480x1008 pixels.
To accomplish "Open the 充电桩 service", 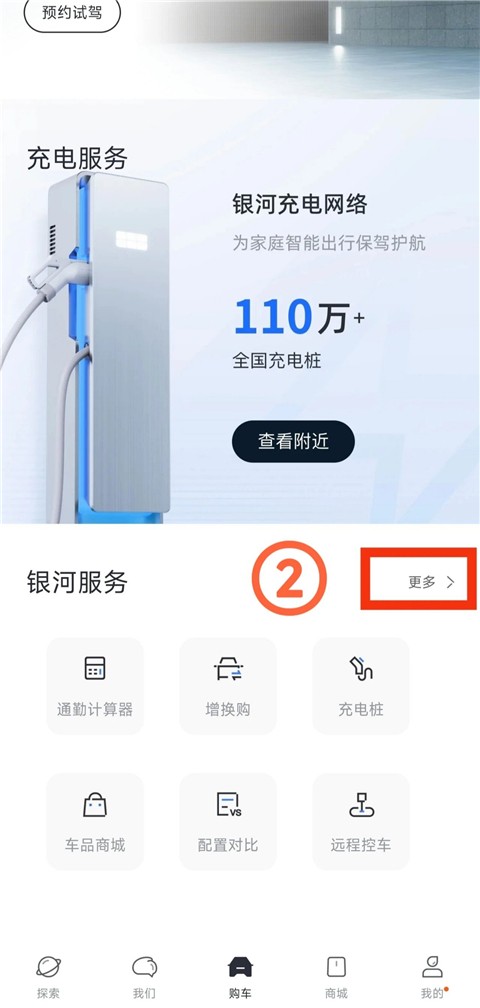I will (x=360, y=686).
